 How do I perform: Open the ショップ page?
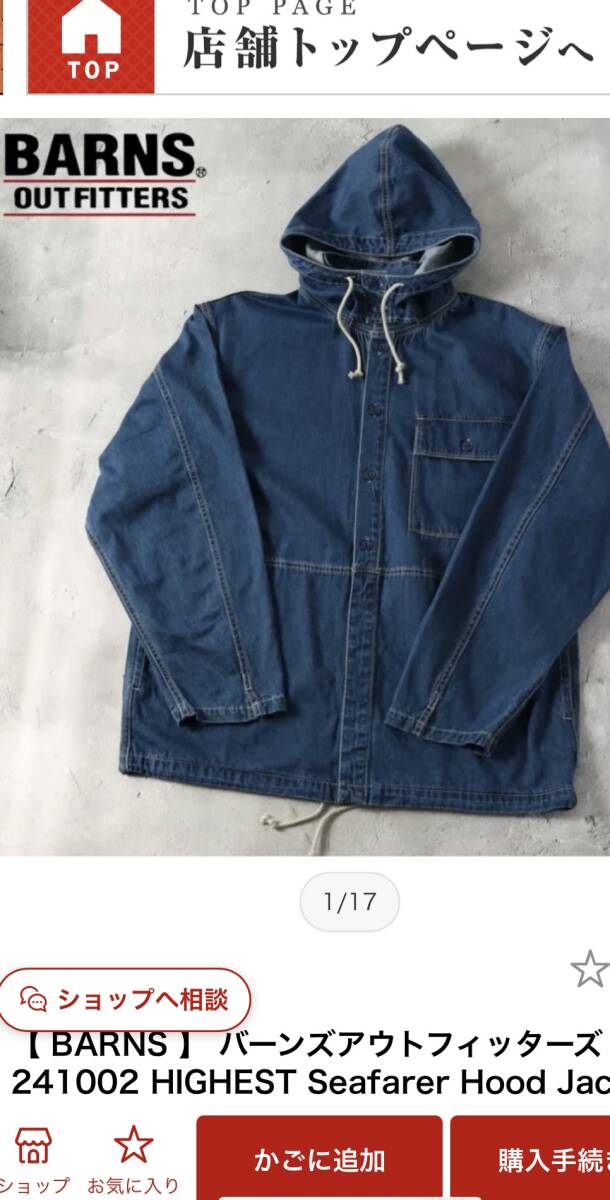34,1160
